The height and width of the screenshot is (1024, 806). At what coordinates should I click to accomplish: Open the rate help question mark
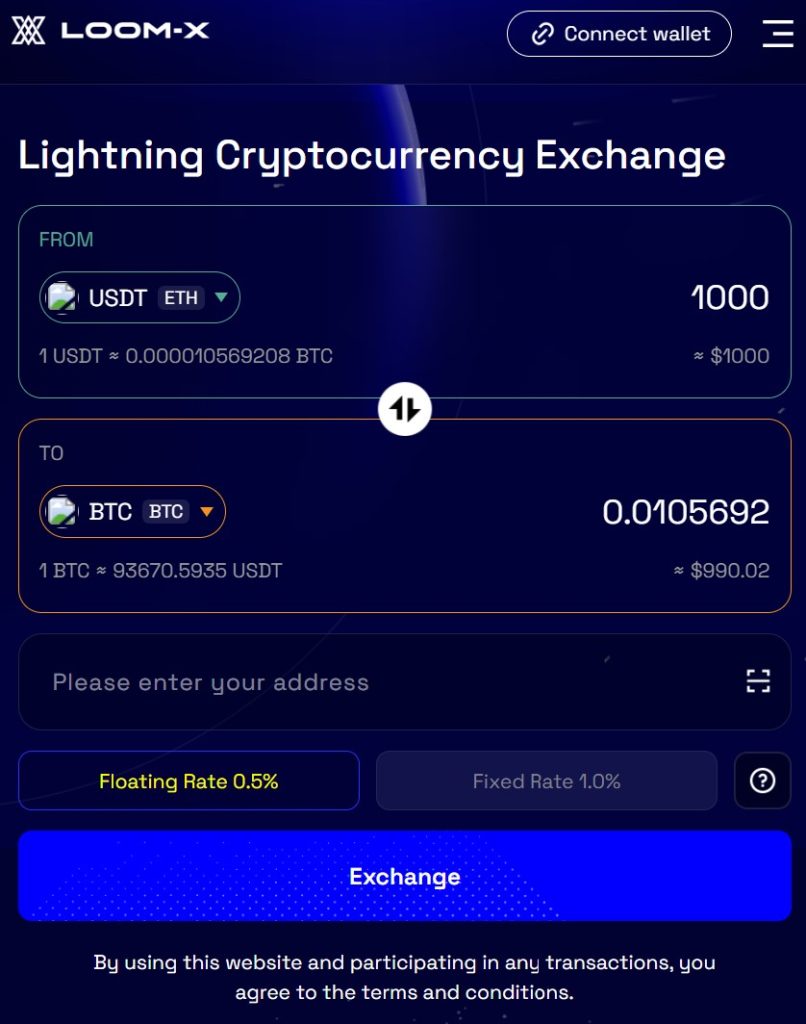pos(762,781)
